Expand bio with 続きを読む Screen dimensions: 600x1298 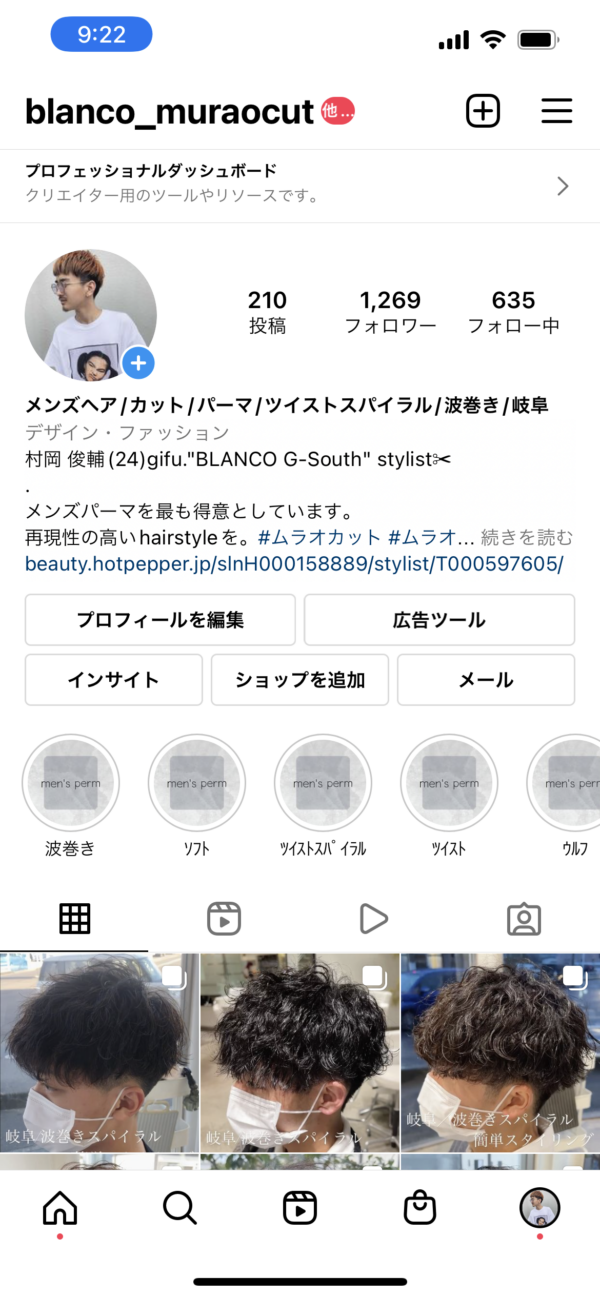(x=527, y=537)
